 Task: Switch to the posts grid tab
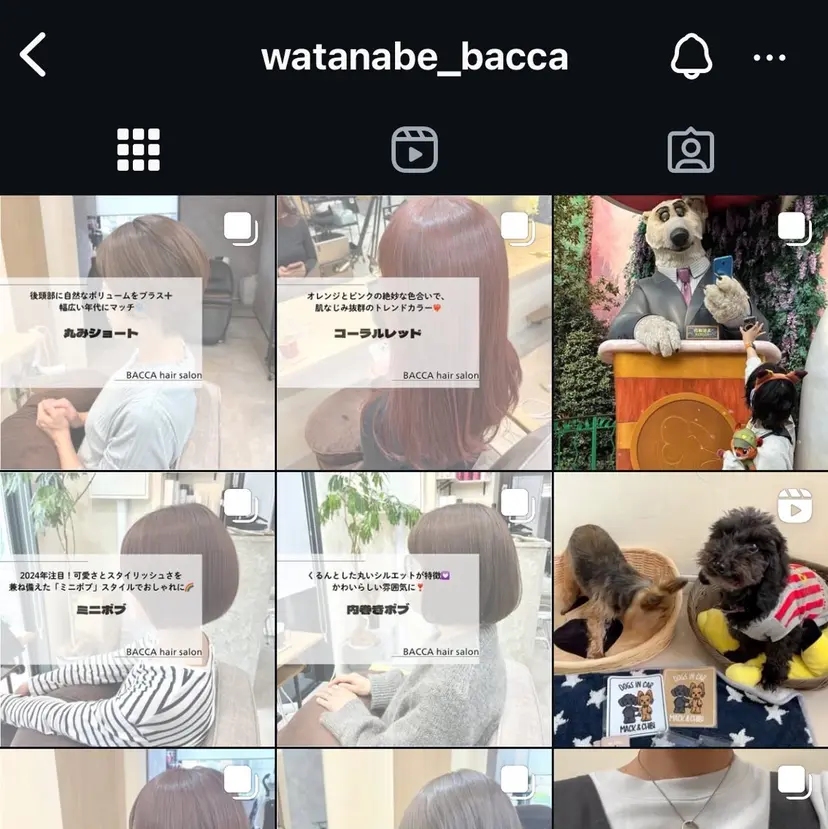[x=138, y=150]
